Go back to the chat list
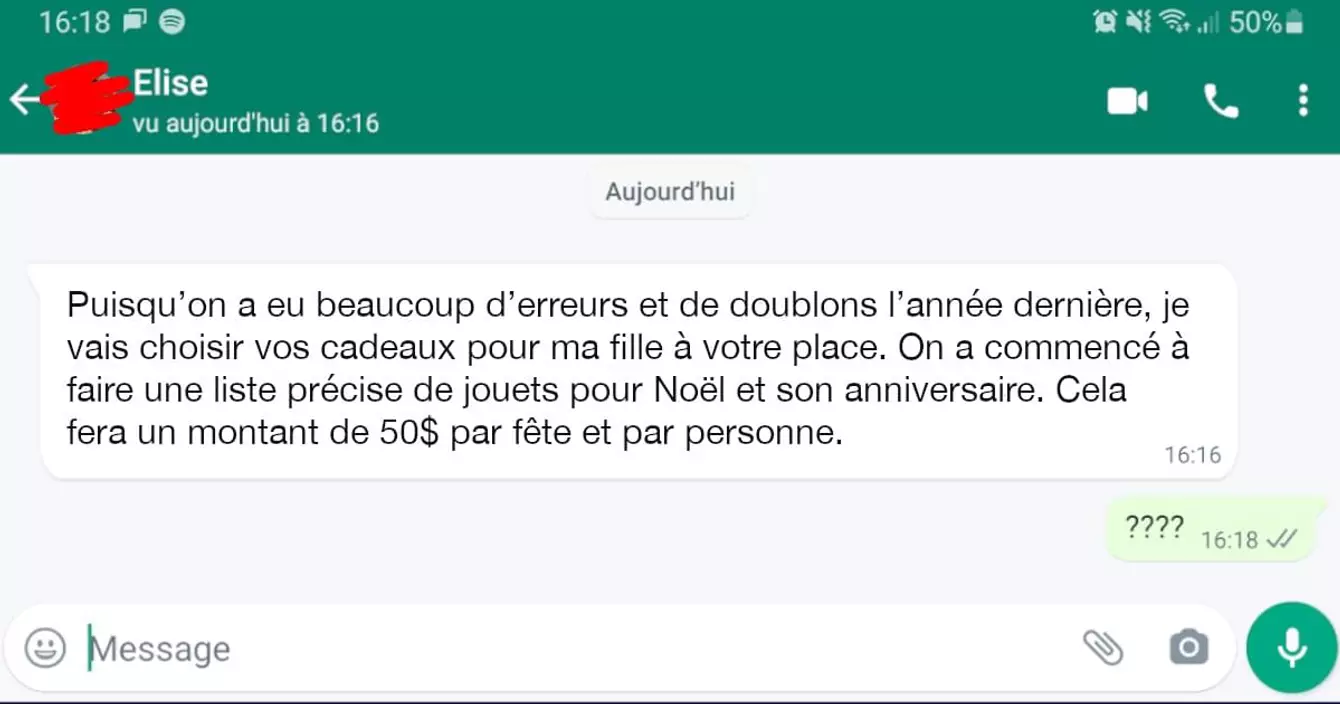 click(24, 99)
